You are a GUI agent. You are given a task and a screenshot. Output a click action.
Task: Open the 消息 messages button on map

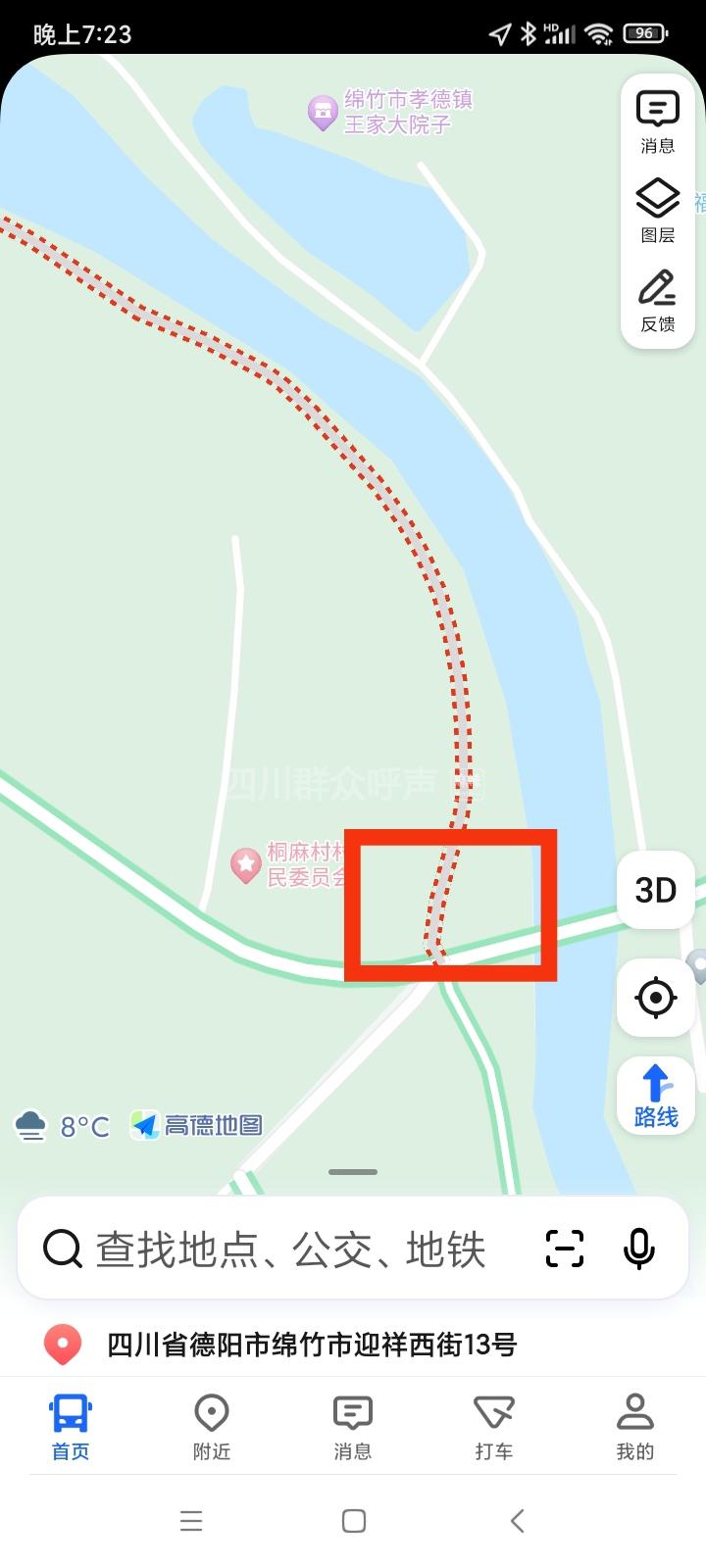657,122
